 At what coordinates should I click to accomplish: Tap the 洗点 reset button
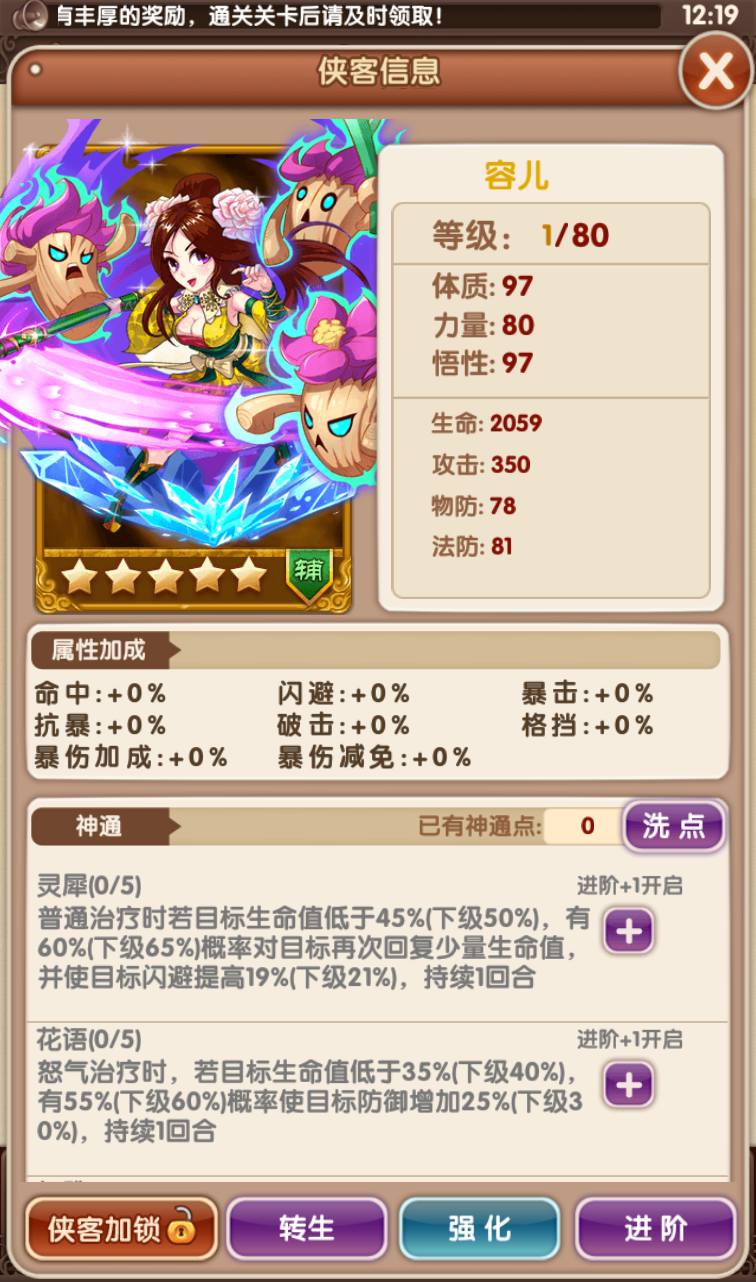(x=673, y=826)
